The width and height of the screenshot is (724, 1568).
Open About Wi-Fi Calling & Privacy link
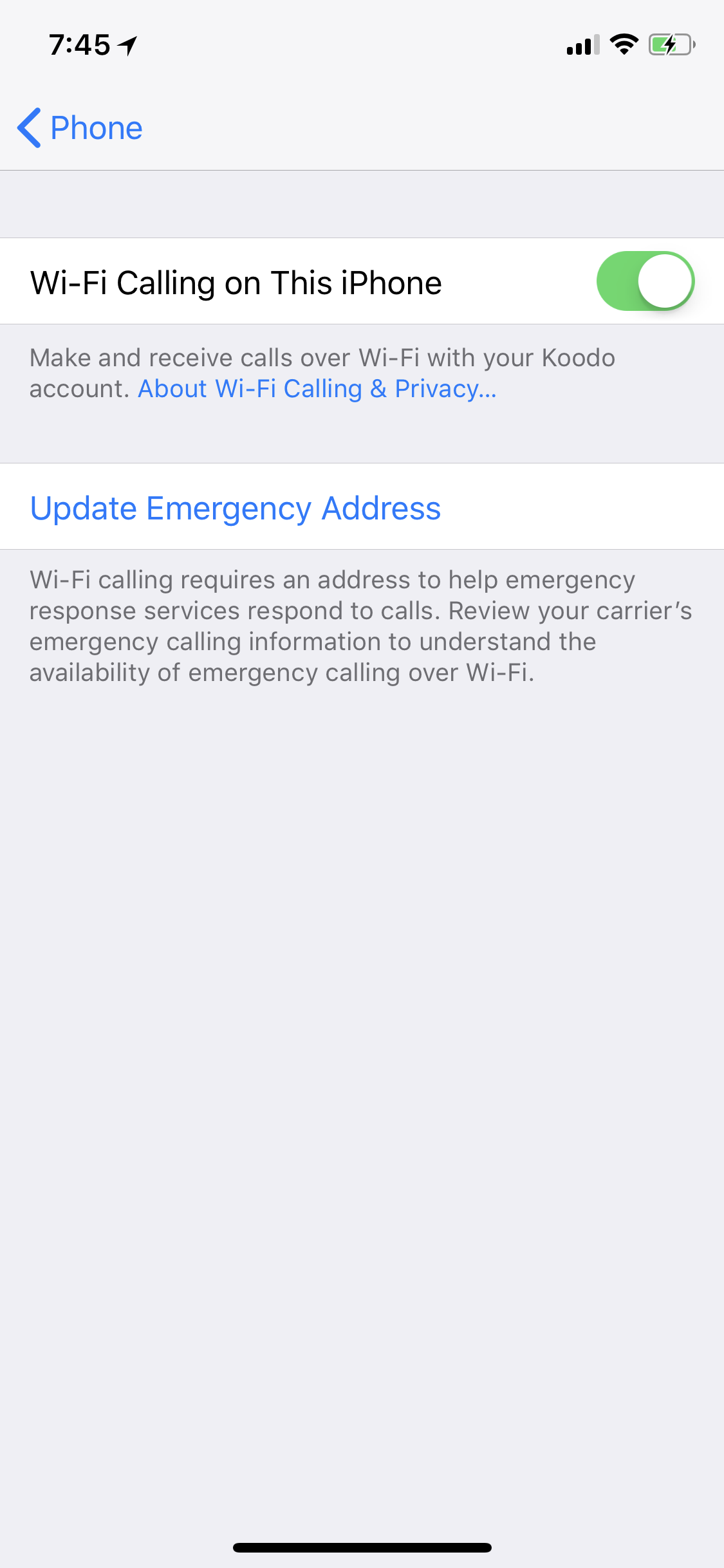pyautogui.click(x=317, y=389)
